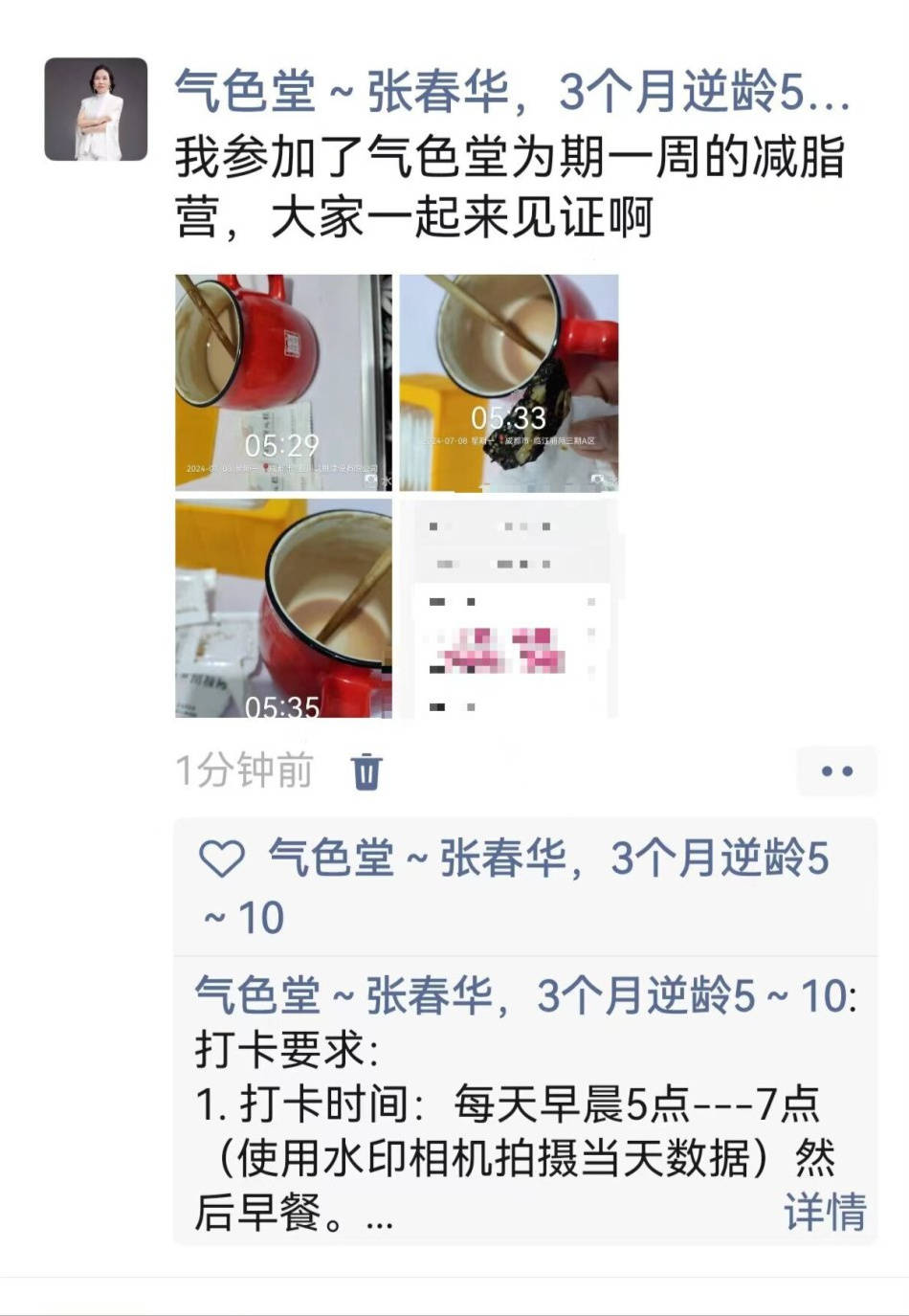Delete this moment with trash icon
The image size is (909, 1316).
point(366,770)
